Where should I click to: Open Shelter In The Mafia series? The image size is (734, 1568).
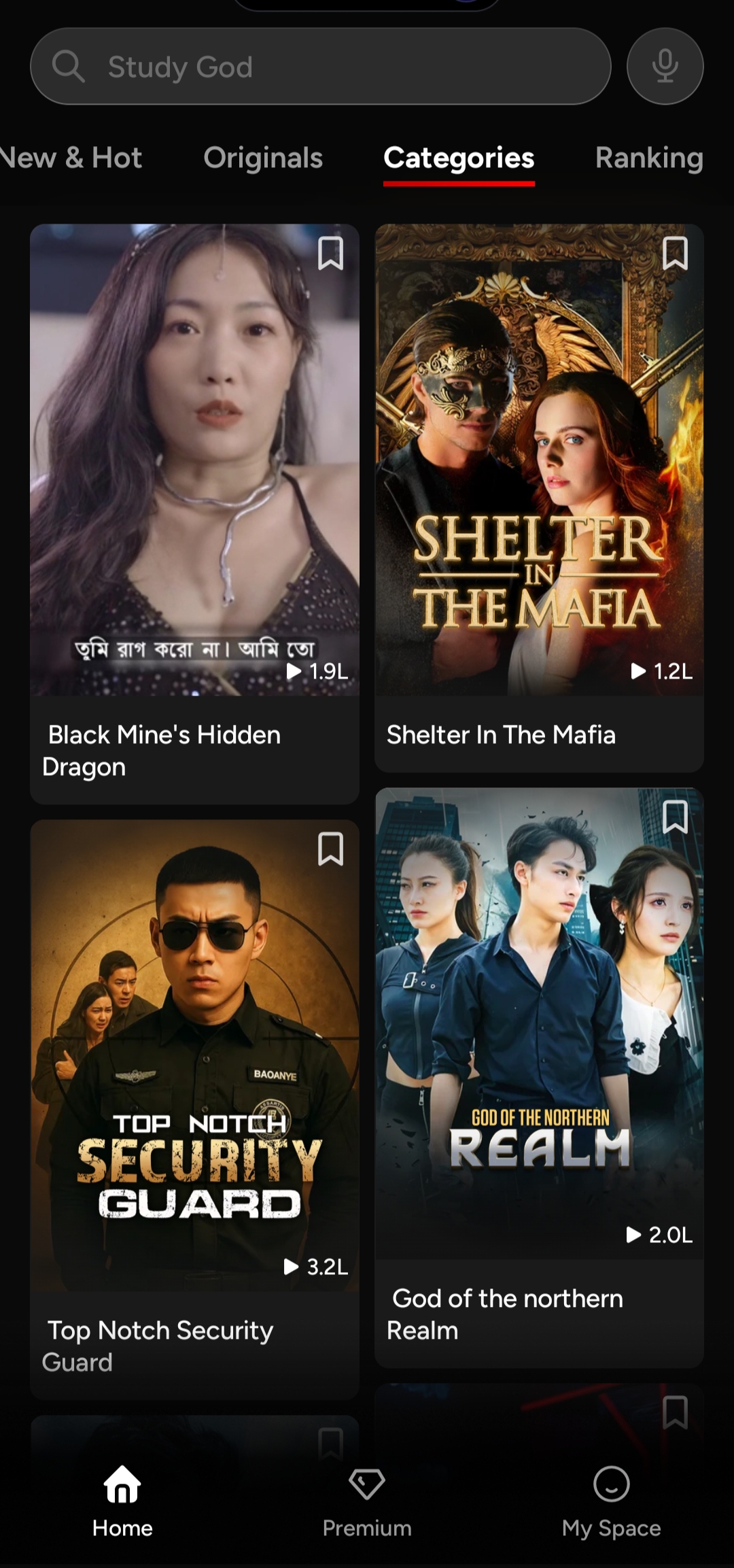539,460
